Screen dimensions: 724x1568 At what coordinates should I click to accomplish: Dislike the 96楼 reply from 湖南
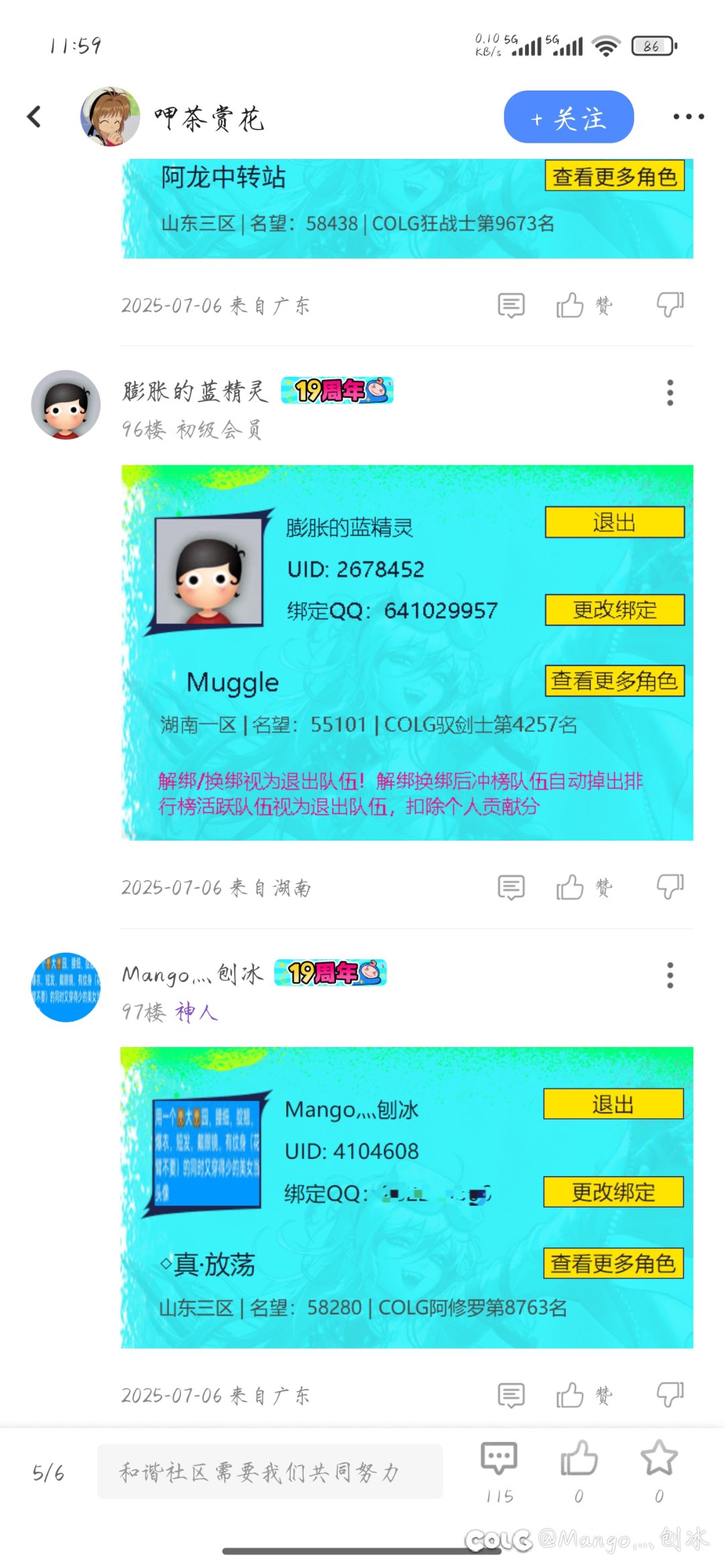(670, 887)
